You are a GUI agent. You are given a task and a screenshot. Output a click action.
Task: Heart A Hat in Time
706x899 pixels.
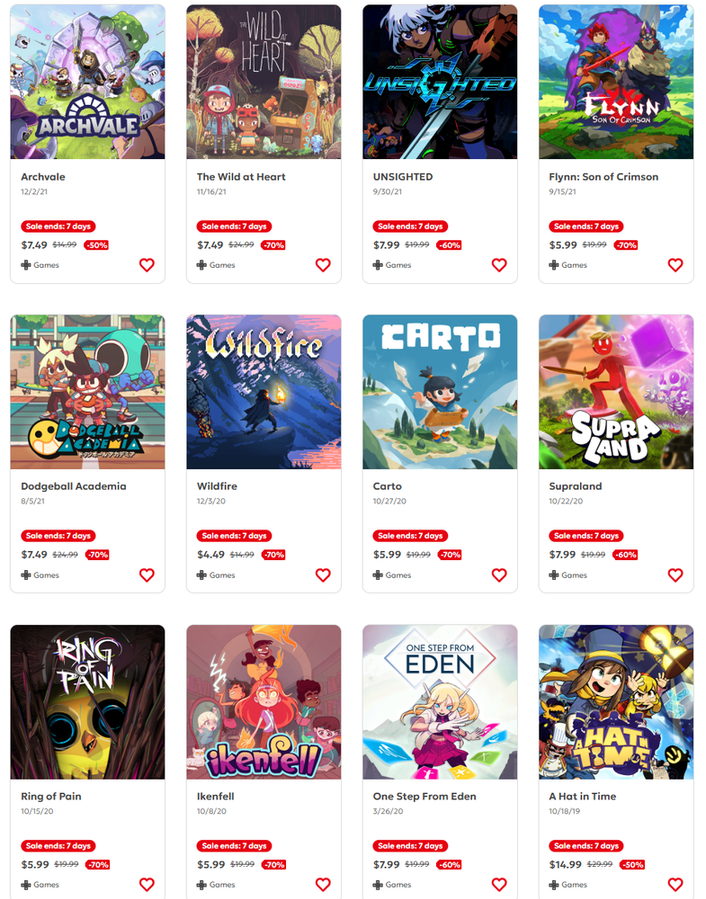[x=675, y=885]
